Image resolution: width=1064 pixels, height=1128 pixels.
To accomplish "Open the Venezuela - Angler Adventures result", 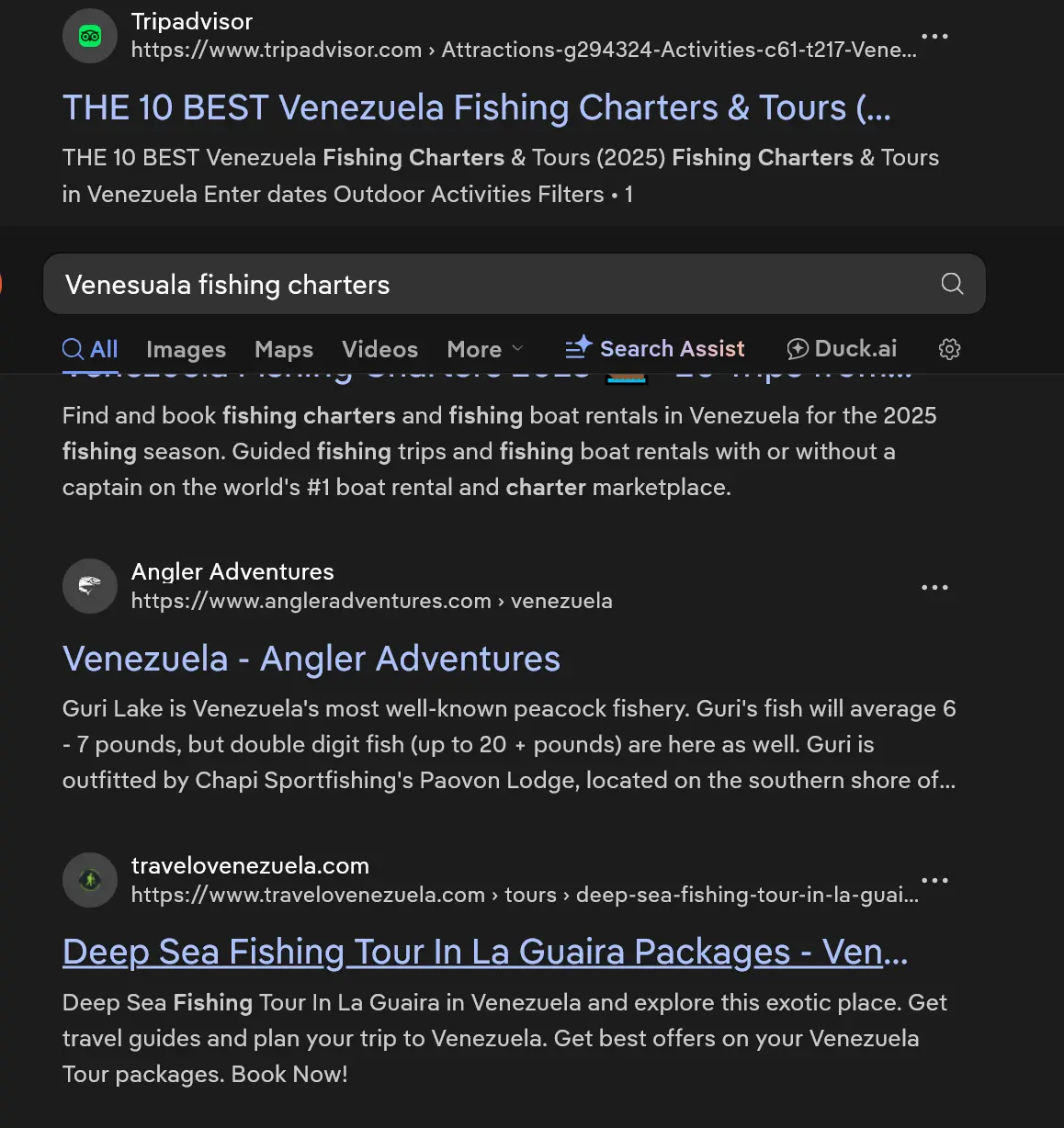I will coord(311,660).
